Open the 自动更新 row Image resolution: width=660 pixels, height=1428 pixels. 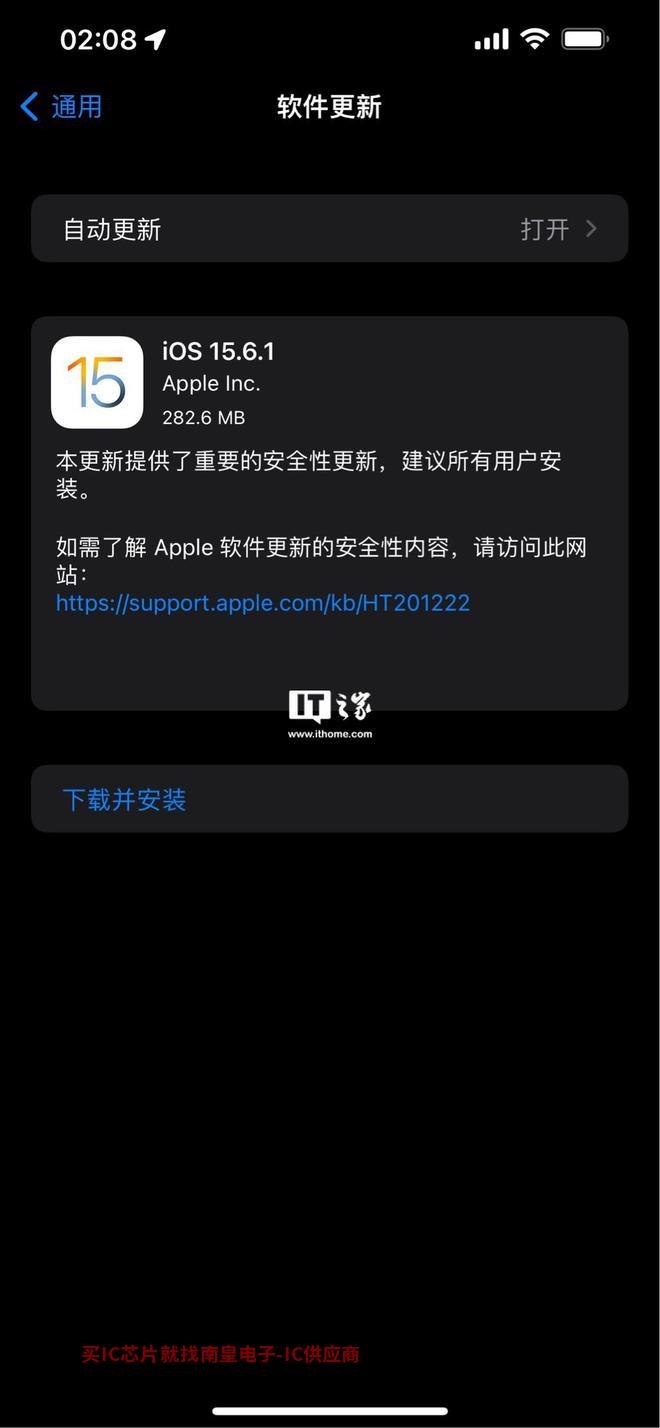(329, 229)
